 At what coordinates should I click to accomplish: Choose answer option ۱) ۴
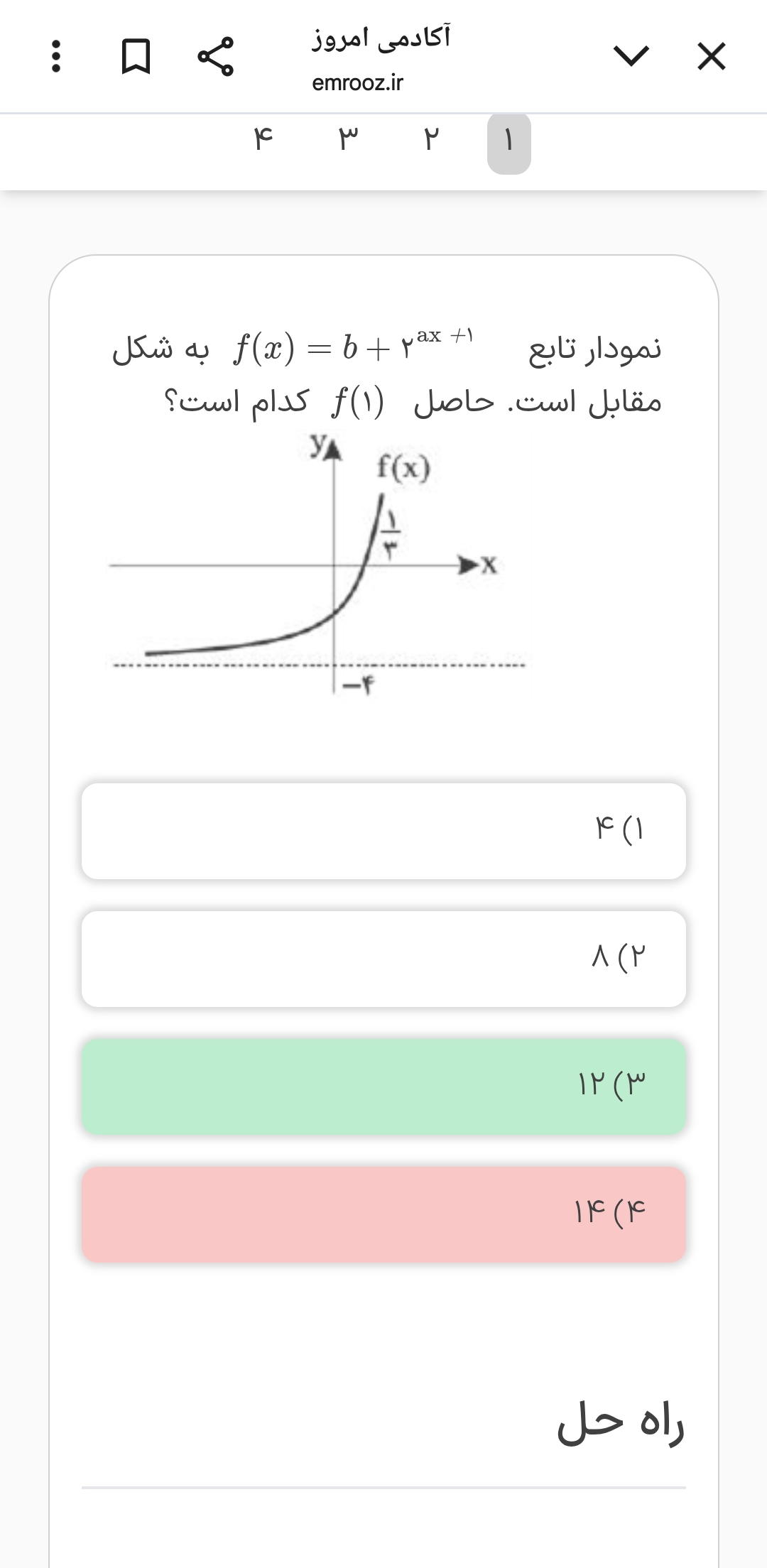pyautogui.click(x=383, y=831)
